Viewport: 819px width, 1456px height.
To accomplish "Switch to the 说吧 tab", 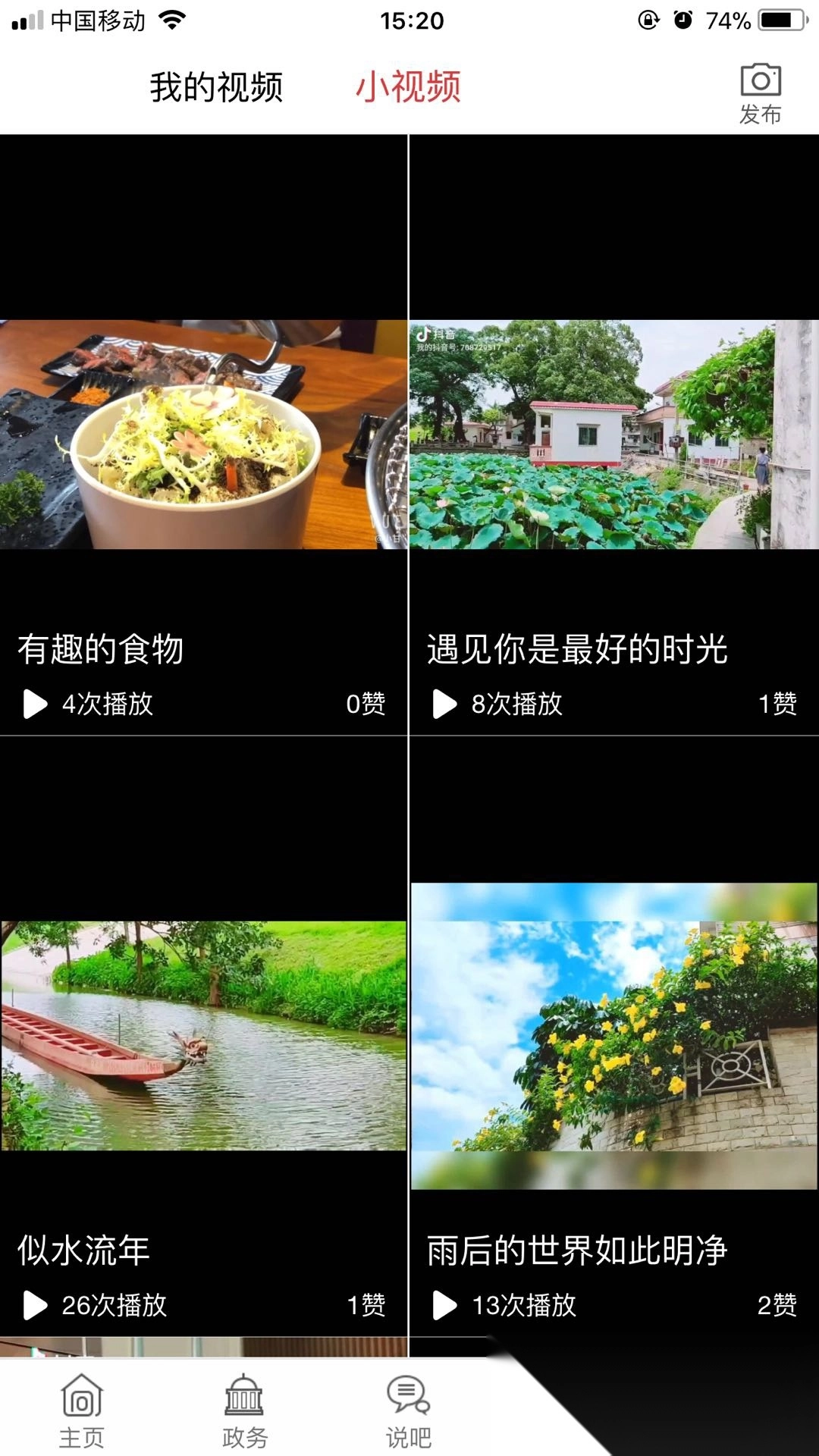I will tap(408, 1410).
